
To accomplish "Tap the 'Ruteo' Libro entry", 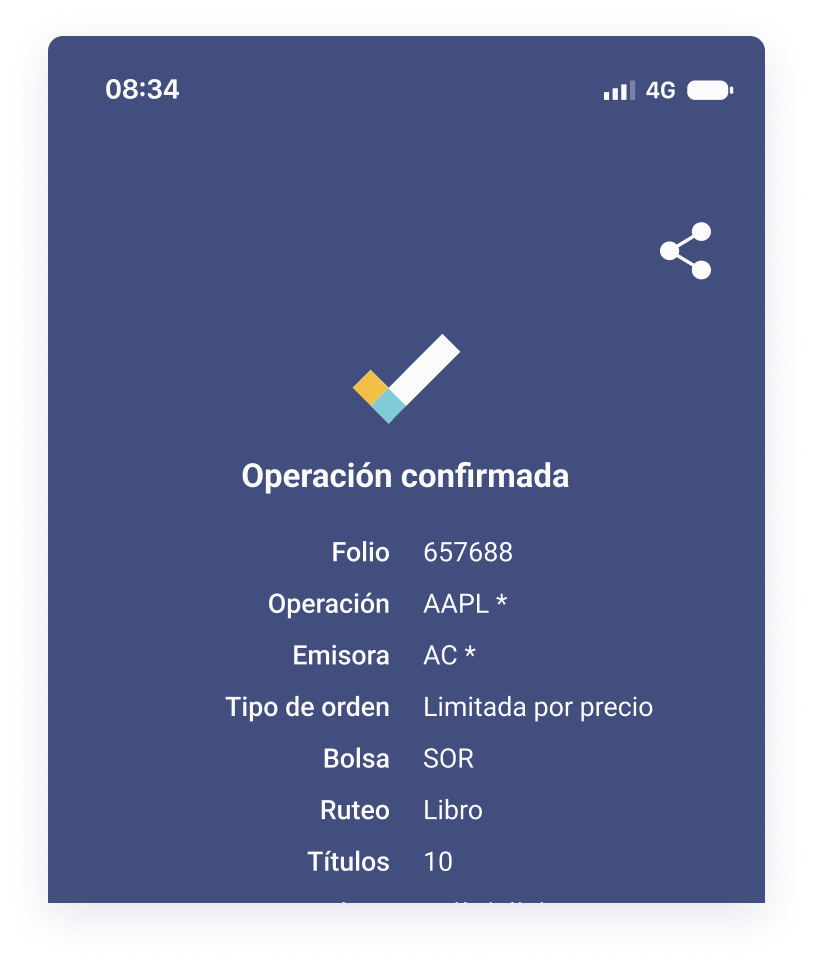I will [x=453, y=811].
